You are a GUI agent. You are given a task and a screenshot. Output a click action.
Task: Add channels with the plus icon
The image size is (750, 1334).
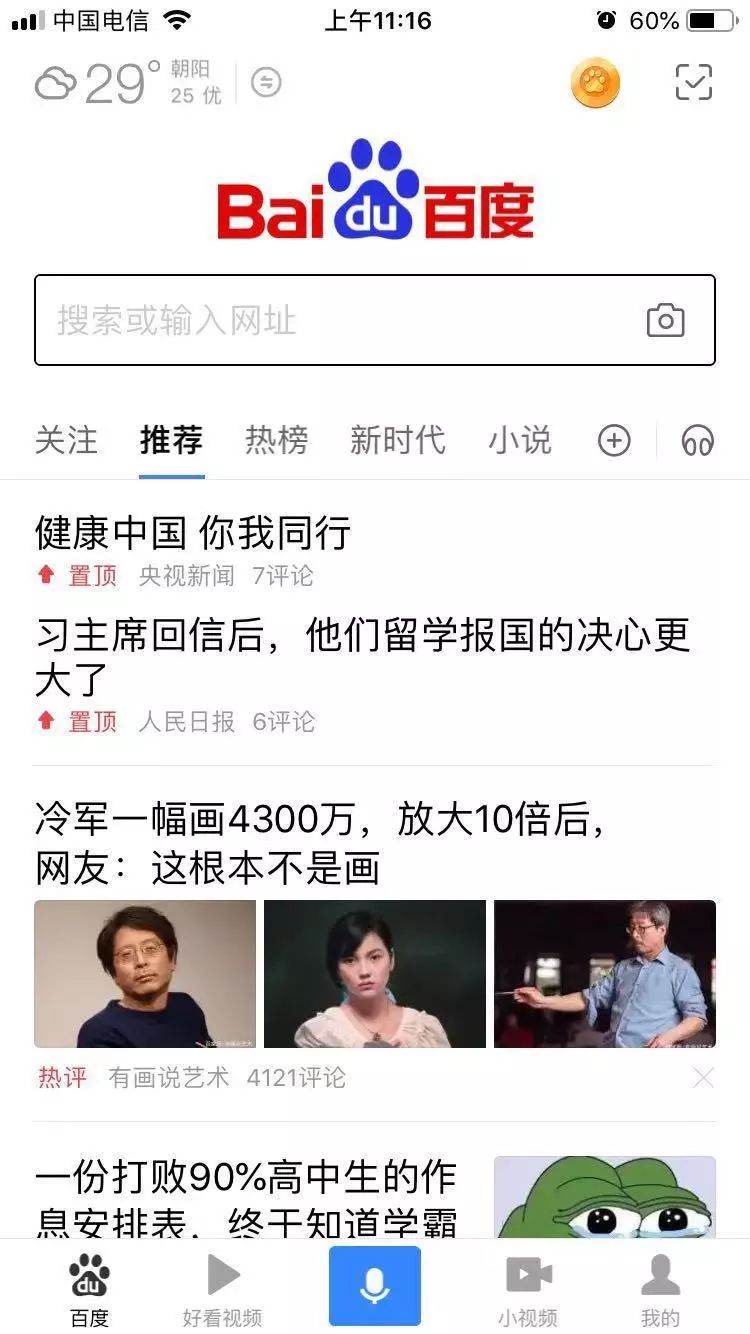(614, 440)
